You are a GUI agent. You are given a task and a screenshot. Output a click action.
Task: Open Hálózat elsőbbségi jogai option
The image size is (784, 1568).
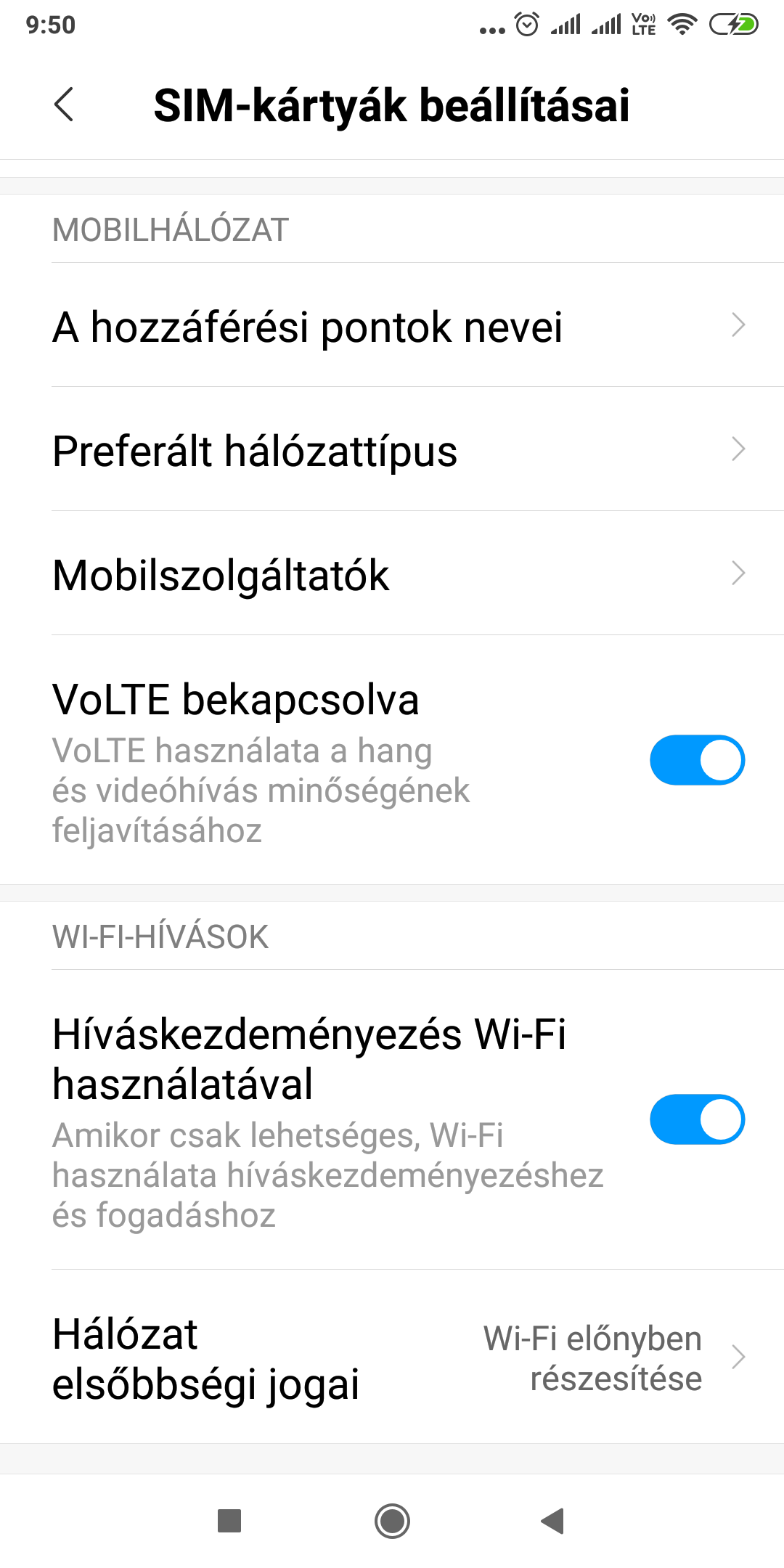point(392,1357)
